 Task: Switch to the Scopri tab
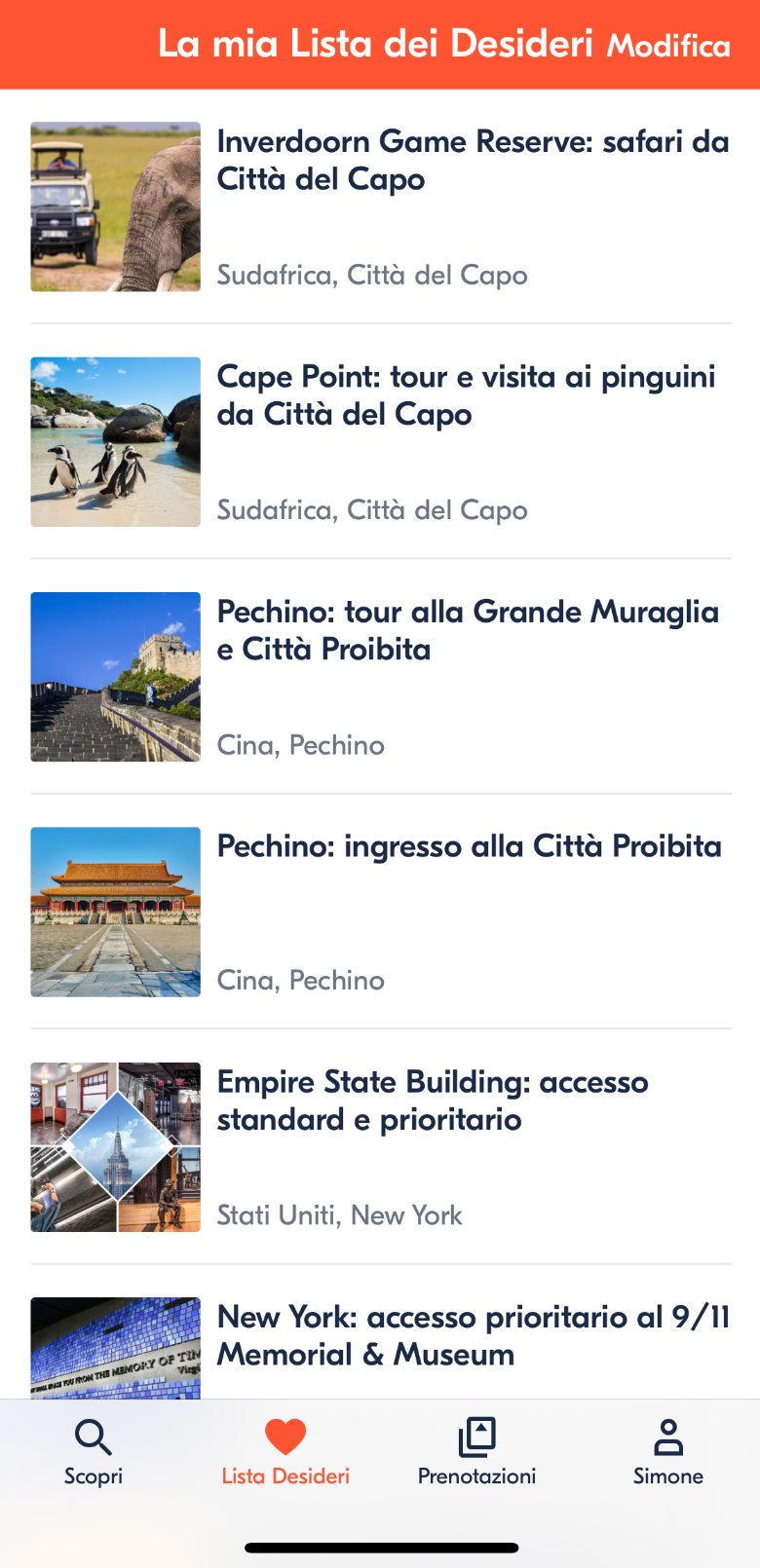(x=93, y=1451)
